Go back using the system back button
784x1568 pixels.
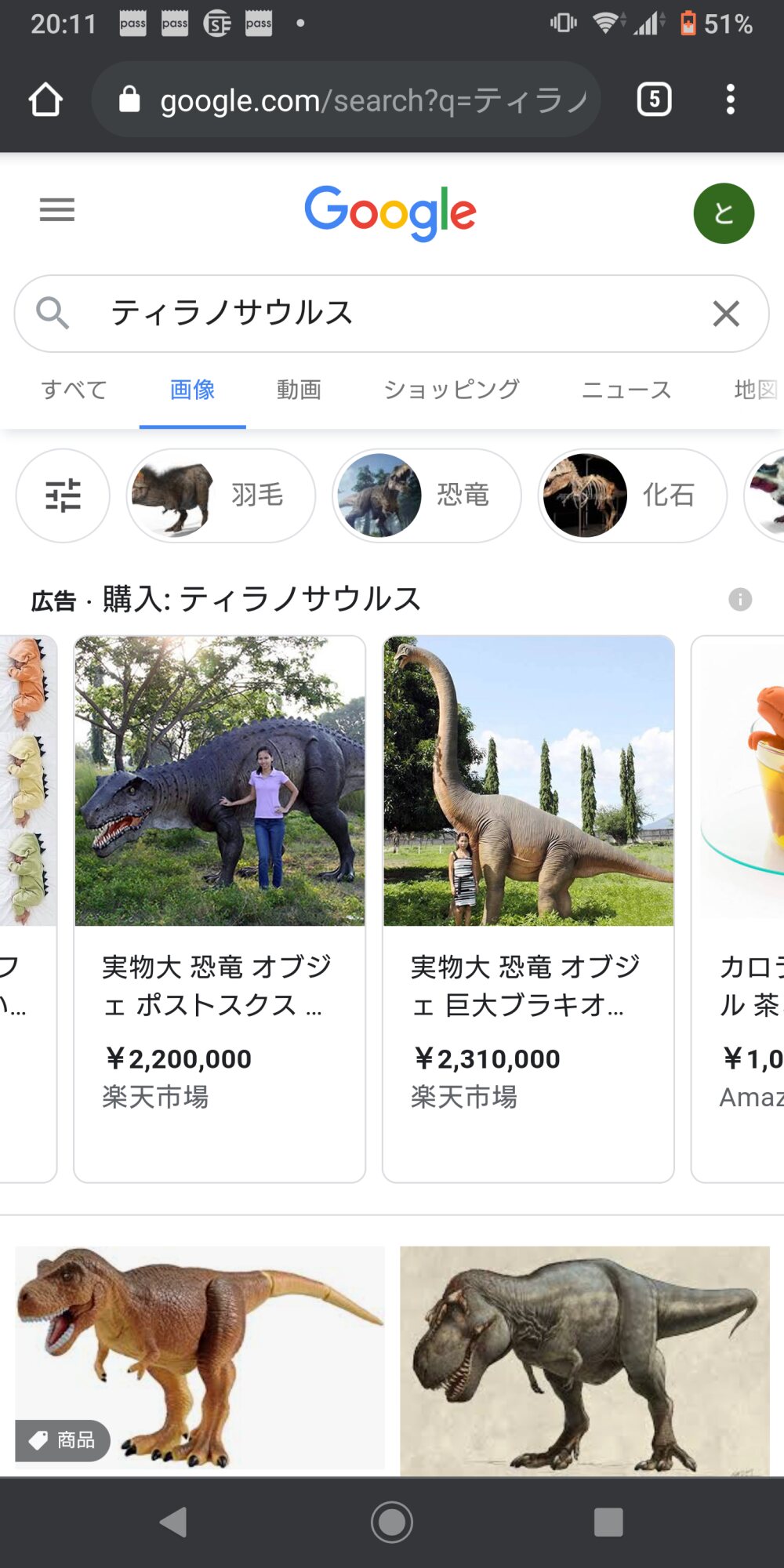(x=173, y=1522)
